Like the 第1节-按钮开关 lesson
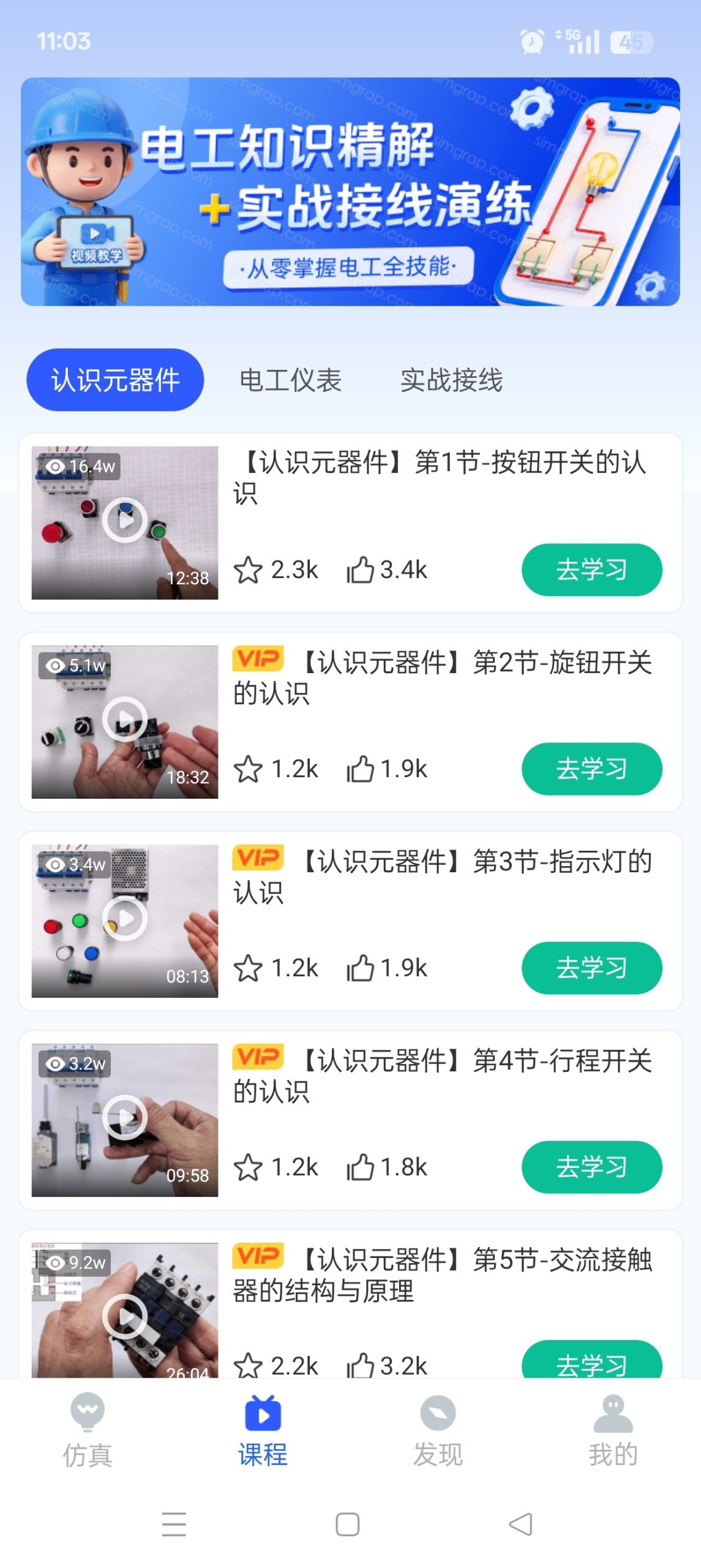 point(360,570)
